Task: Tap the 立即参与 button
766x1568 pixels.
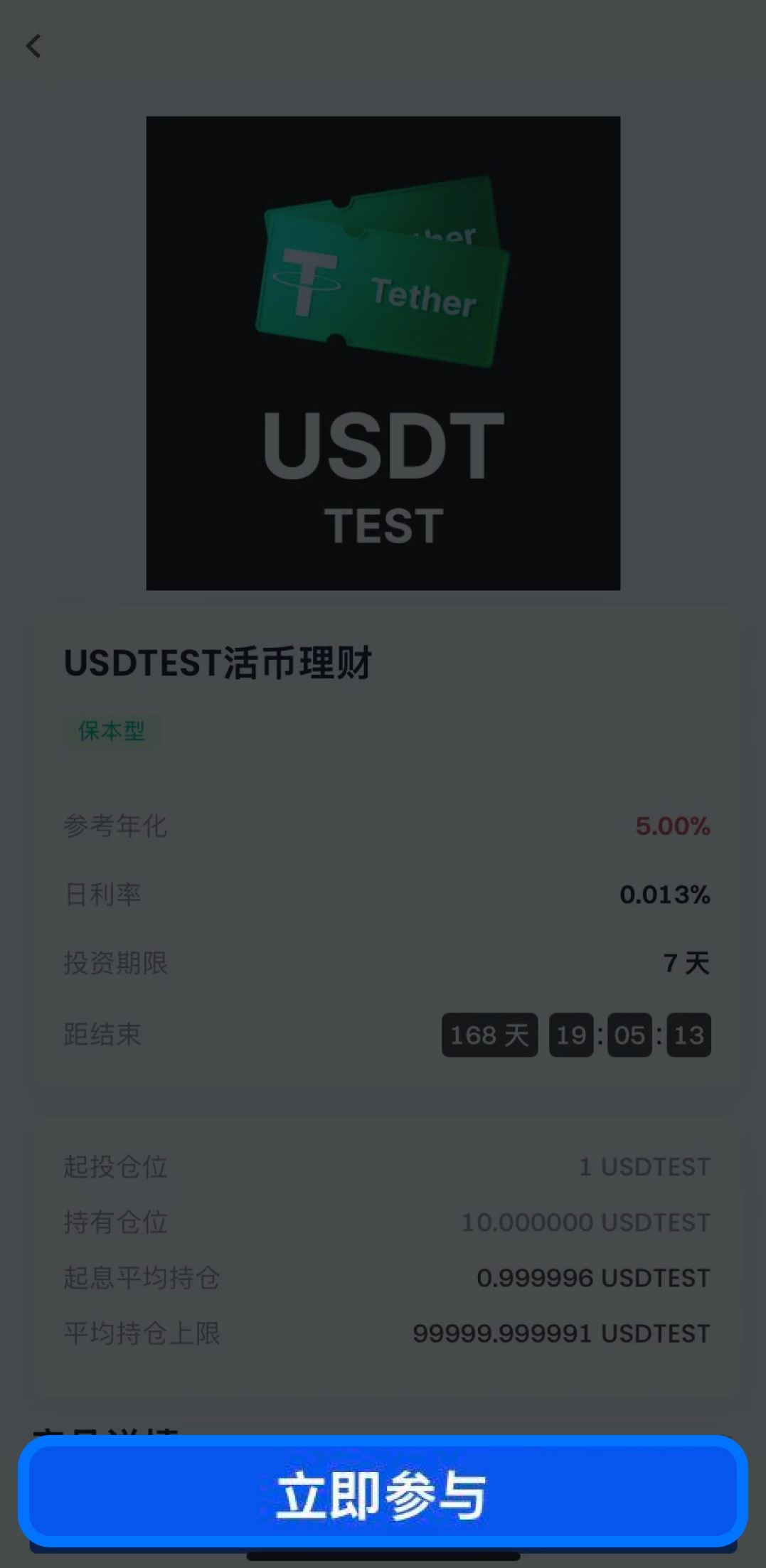Action: tap(383, 1495)
